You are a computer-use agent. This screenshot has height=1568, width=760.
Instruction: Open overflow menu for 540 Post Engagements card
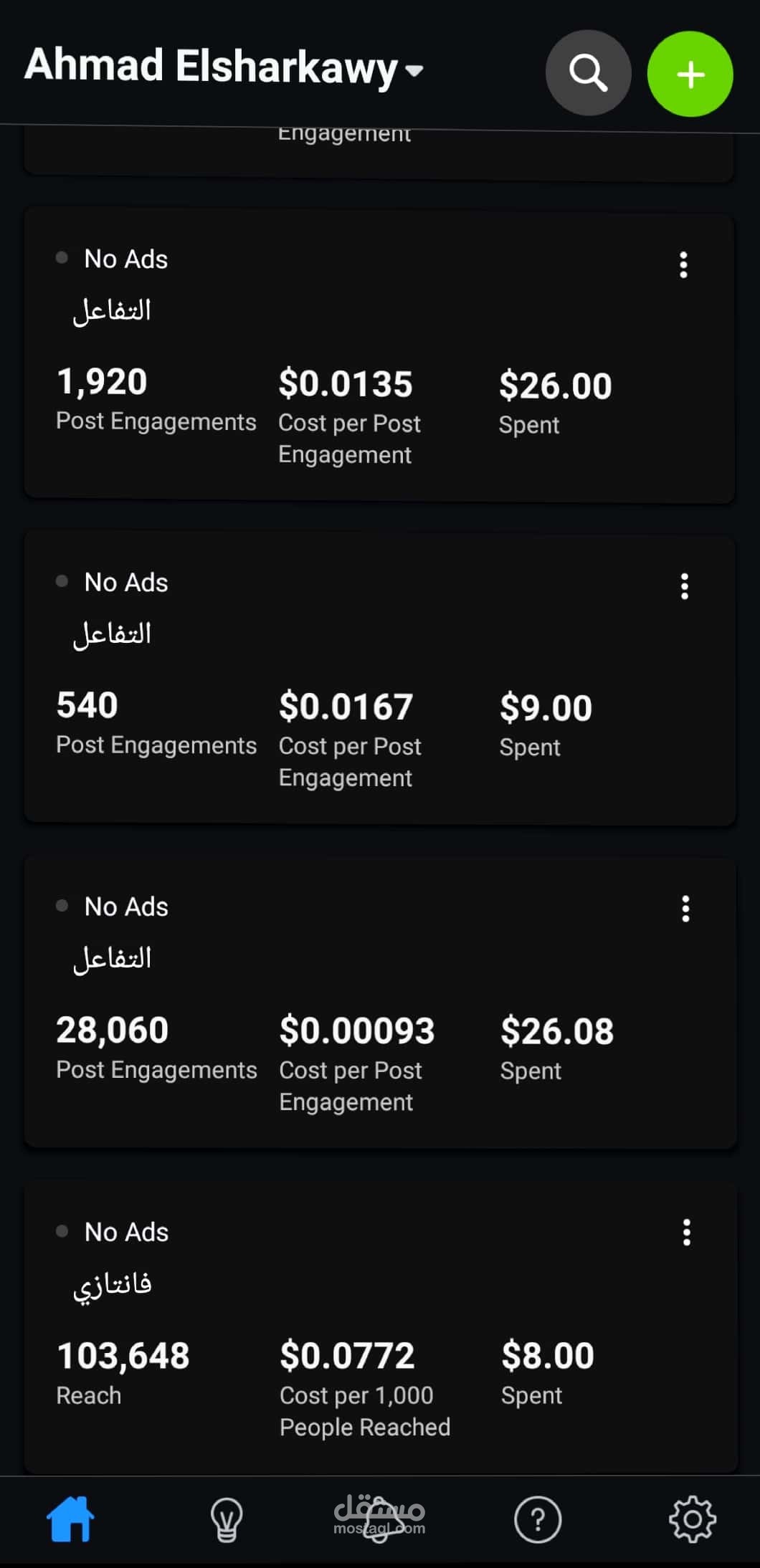click(684, 586)
